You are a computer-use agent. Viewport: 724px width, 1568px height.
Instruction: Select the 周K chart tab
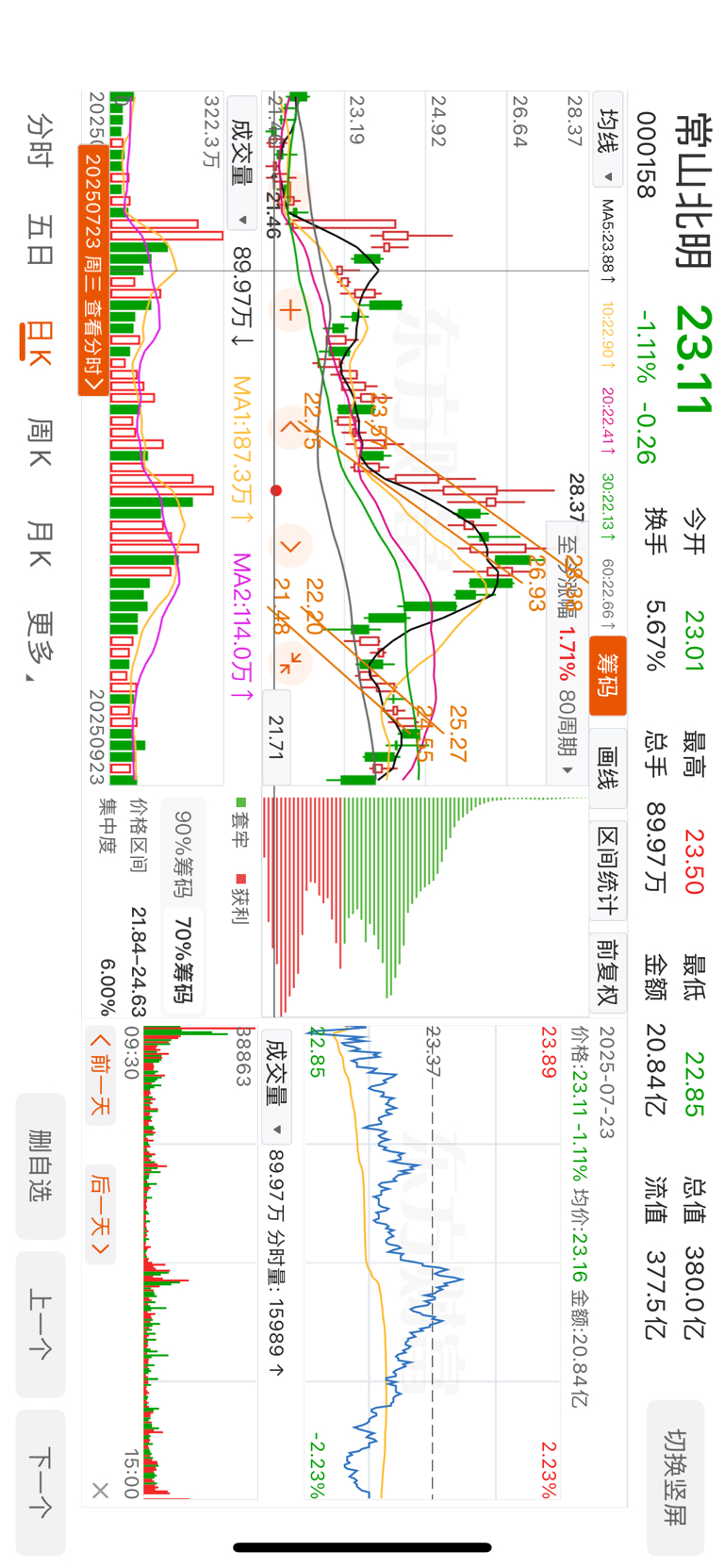coord(39,442)
